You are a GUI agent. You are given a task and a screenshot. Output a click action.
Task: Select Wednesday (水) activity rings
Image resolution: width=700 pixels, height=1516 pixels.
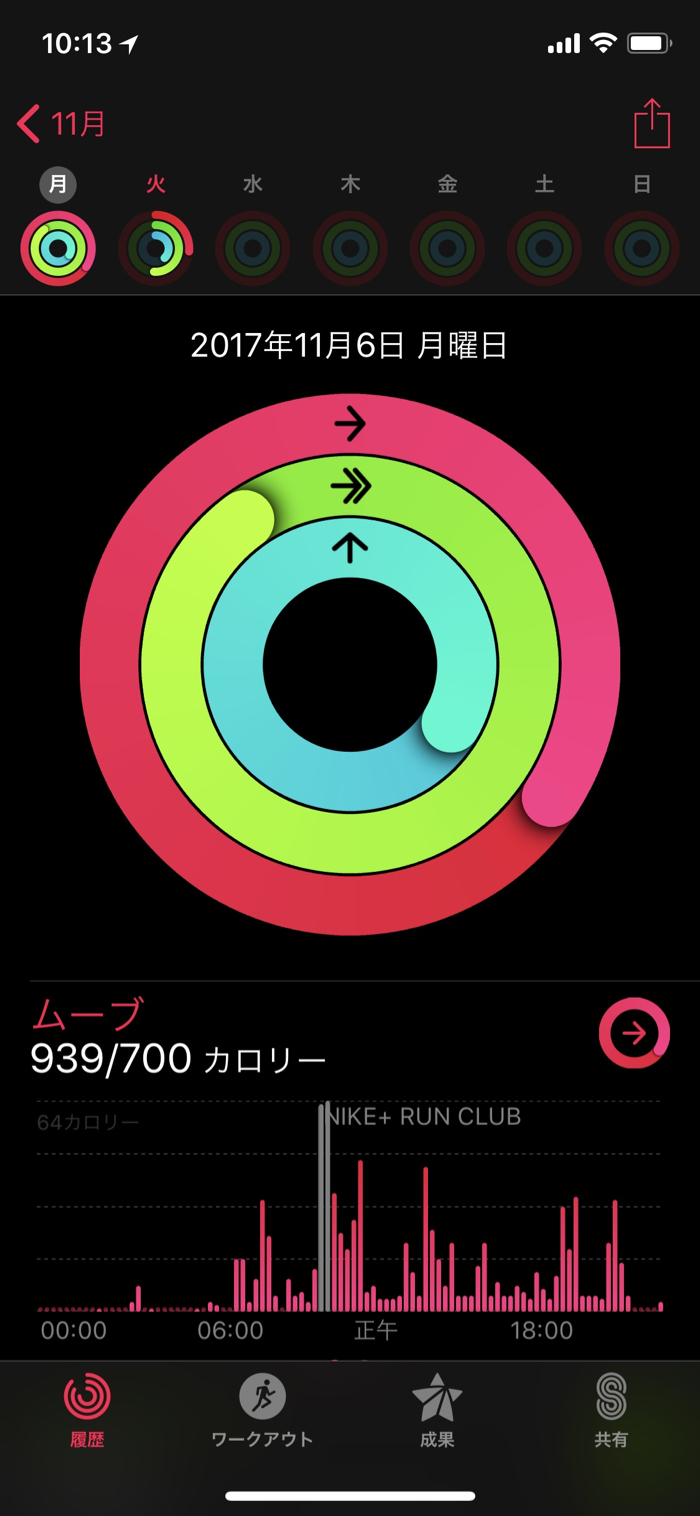click(253, 248)
